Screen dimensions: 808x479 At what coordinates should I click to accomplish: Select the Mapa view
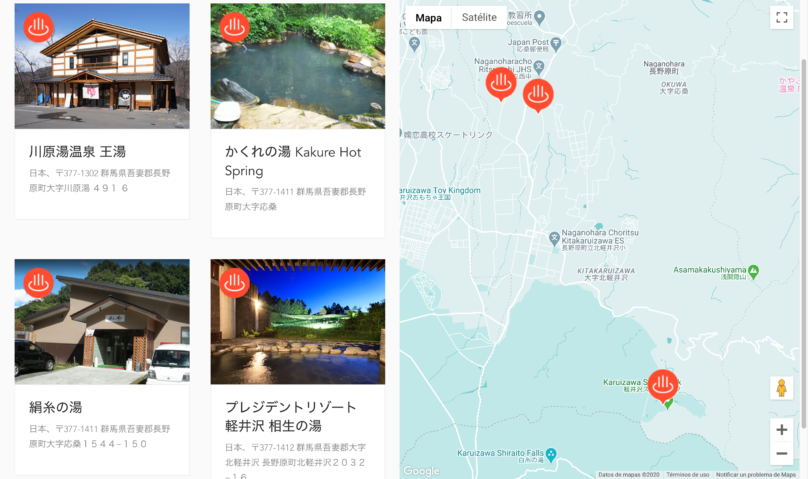pyautogui.click(x=428, y=18)
